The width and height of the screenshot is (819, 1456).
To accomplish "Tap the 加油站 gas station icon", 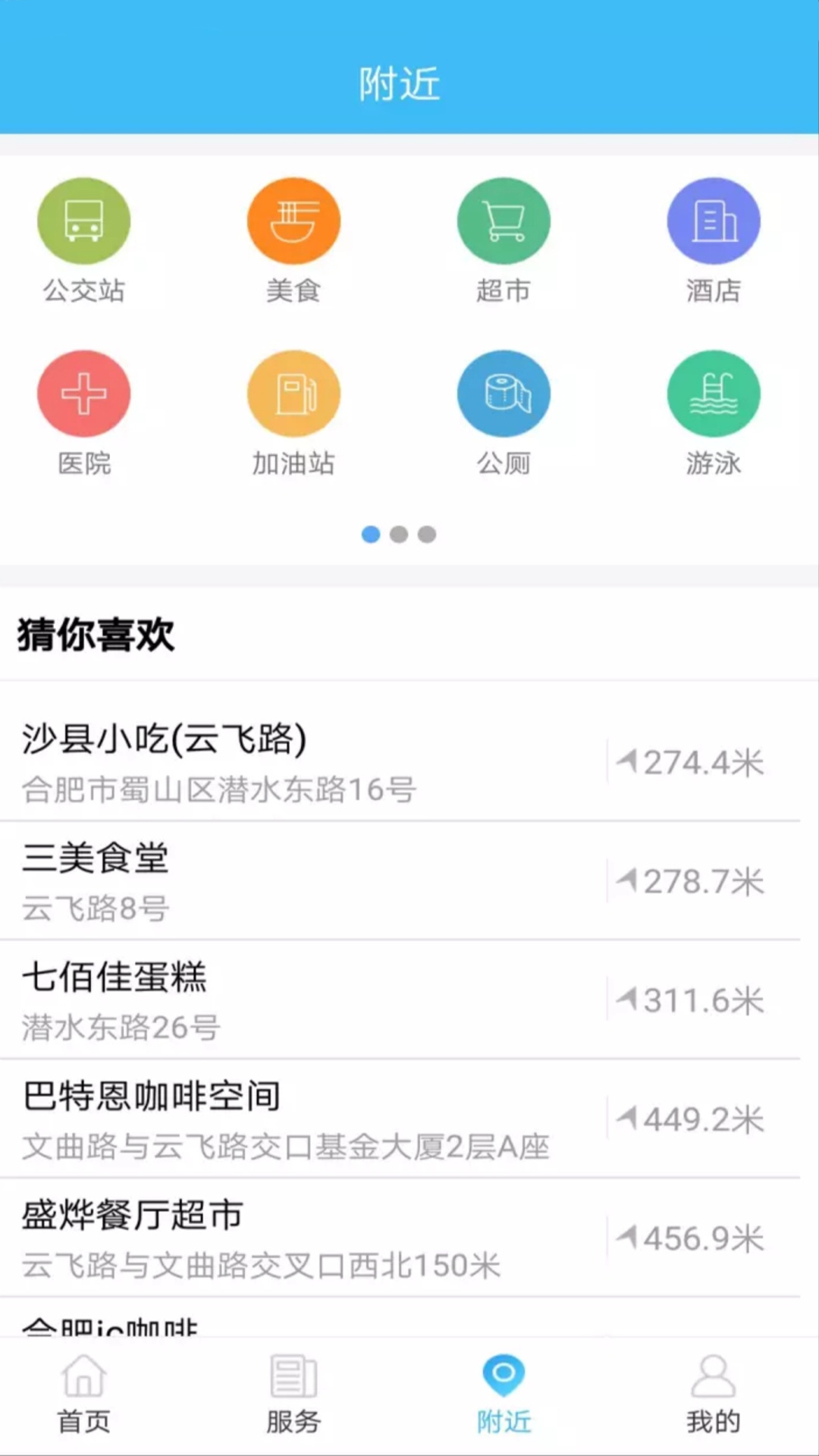I will click(293, 393).
